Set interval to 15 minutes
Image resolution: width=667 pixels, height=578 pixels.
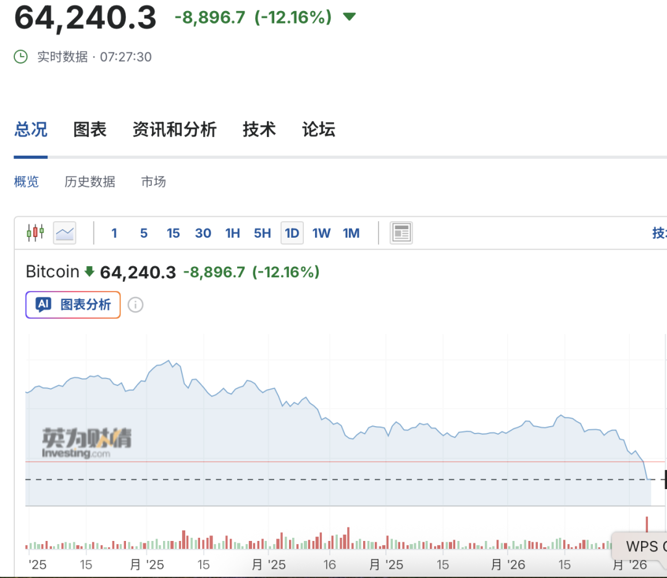[x=173, y=233]
